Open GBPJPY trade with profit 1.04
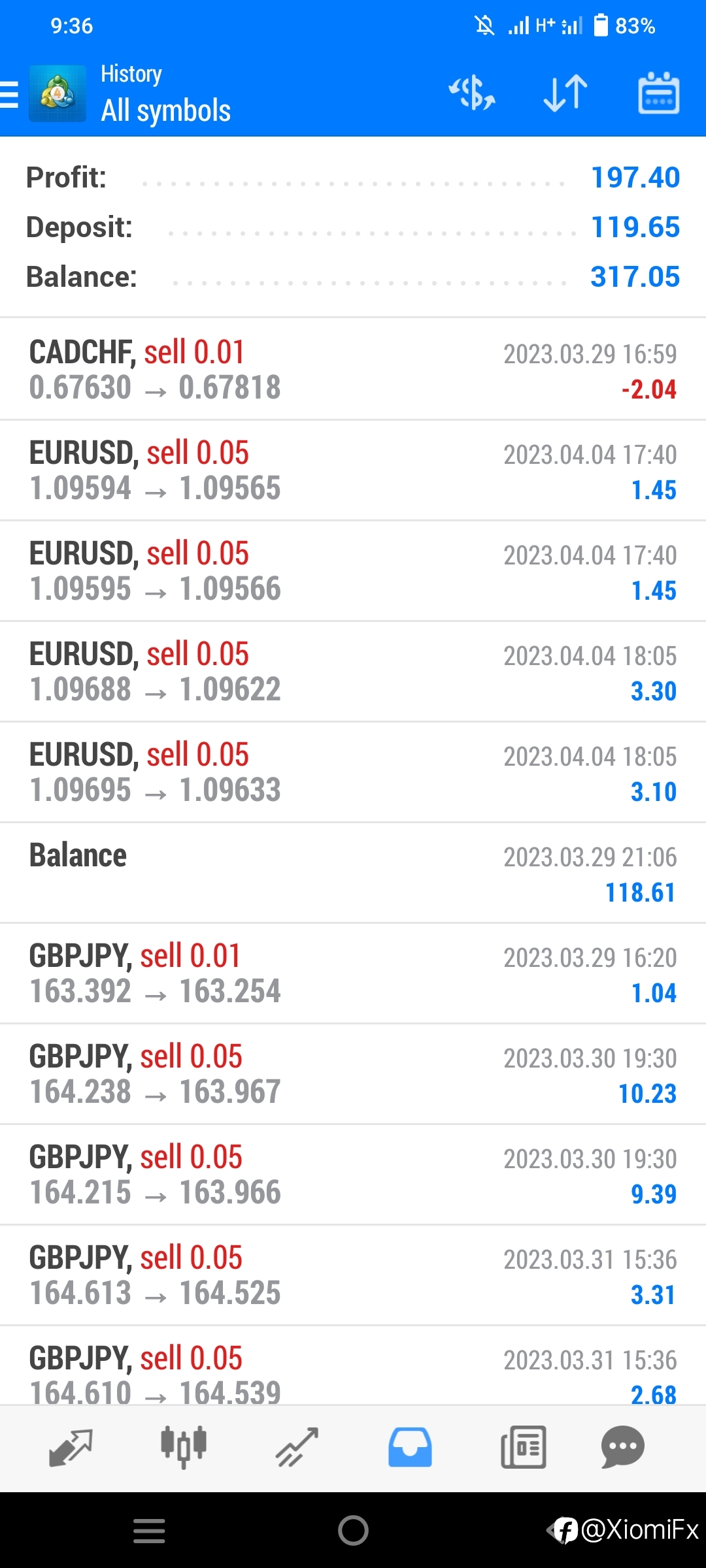The image size is (706, 1568). [x=353, y=973]
